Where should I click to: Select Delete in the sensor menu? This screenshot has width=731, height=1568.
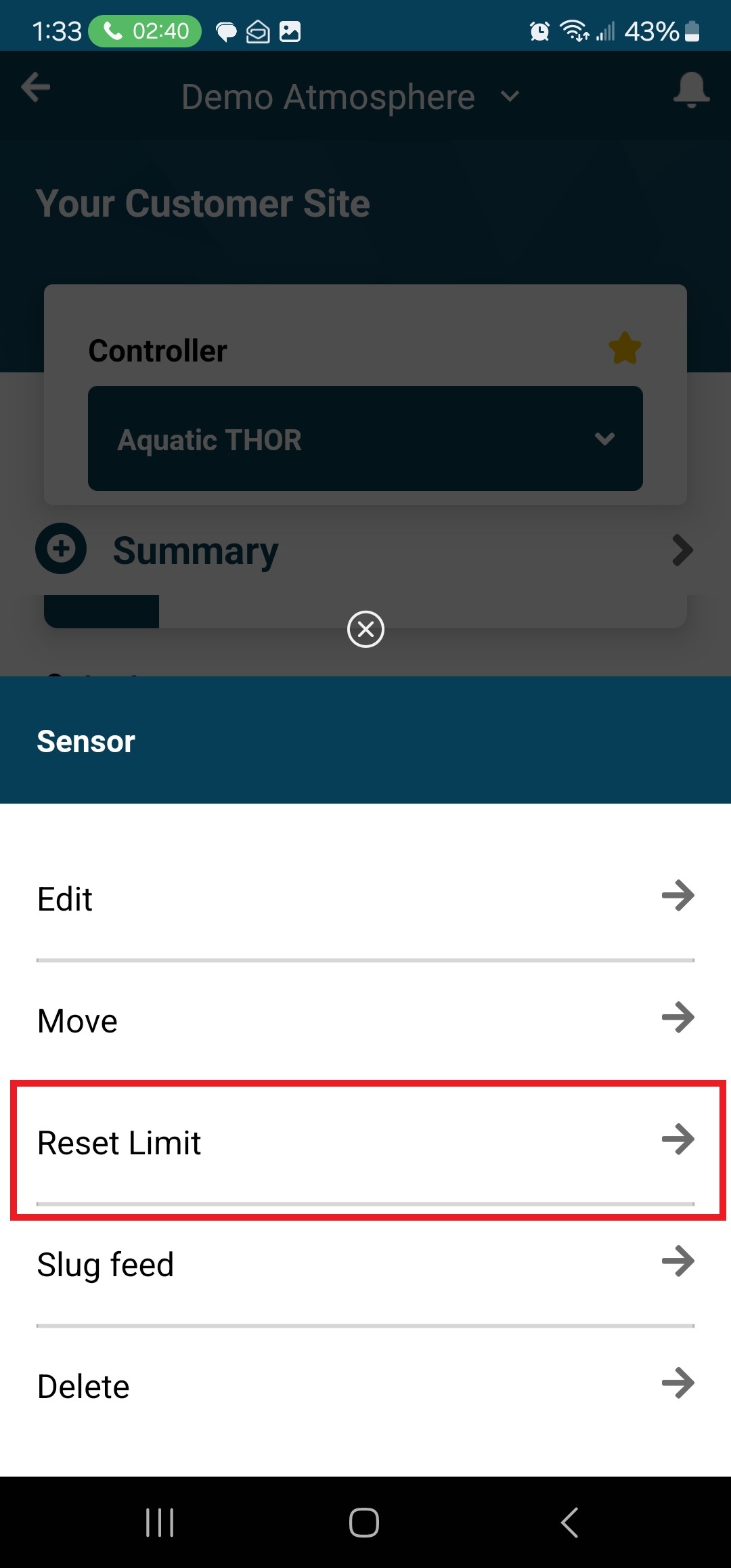tap(365, 1386)
